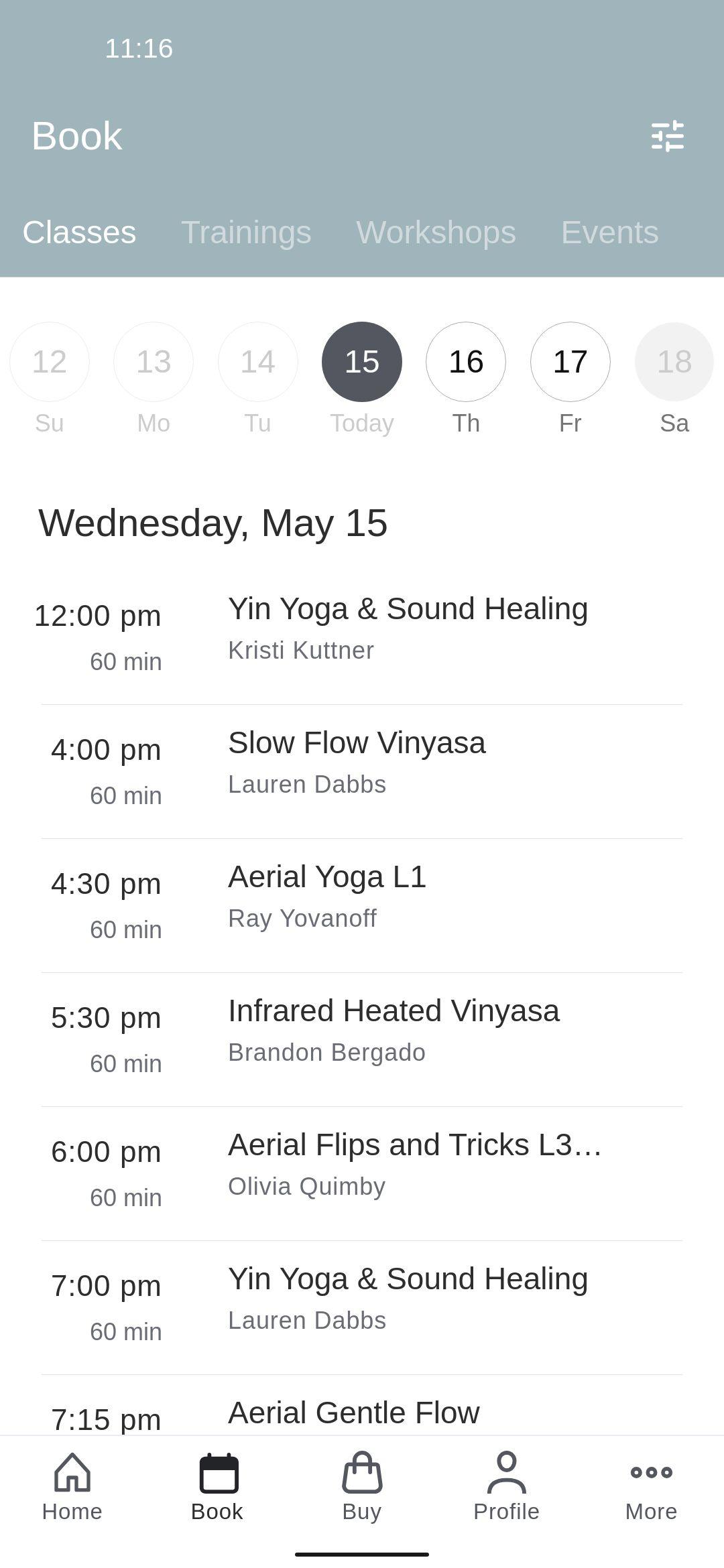Open the Aerial Yoga L1 class
This screenshot has width=724, height=1568.
(362, 905)
